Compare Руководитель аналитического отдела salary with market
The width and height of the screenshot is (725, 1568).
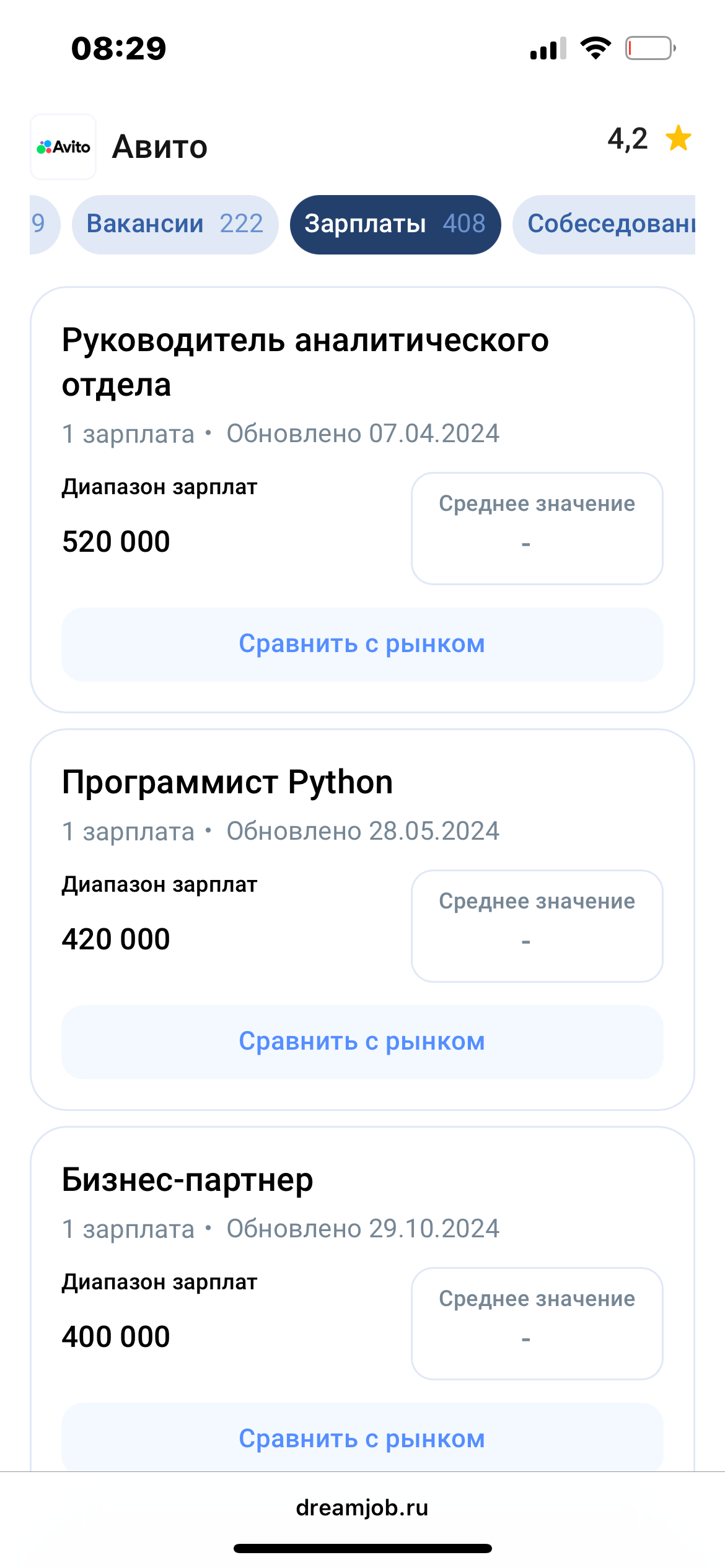(x=362, y=644)
